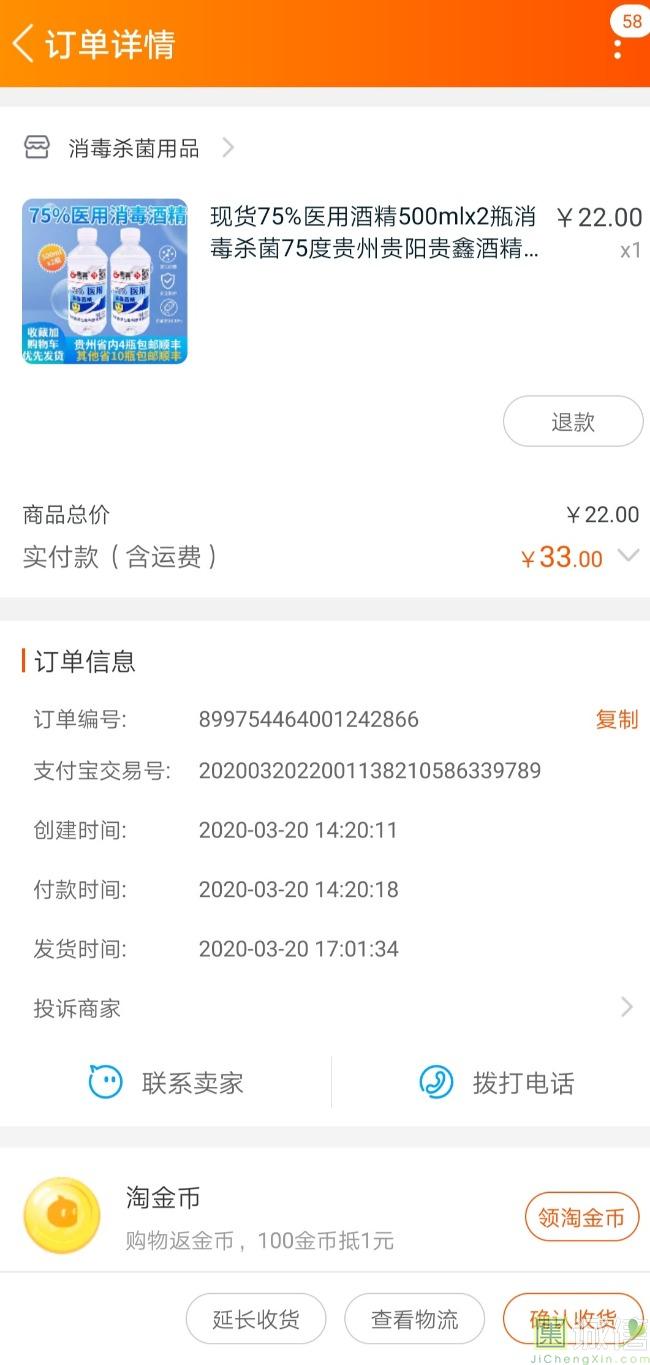This screenshot has height=1365, width=650.
Task: Open the overflow menu with 58 badge
Action: (618, 44)
